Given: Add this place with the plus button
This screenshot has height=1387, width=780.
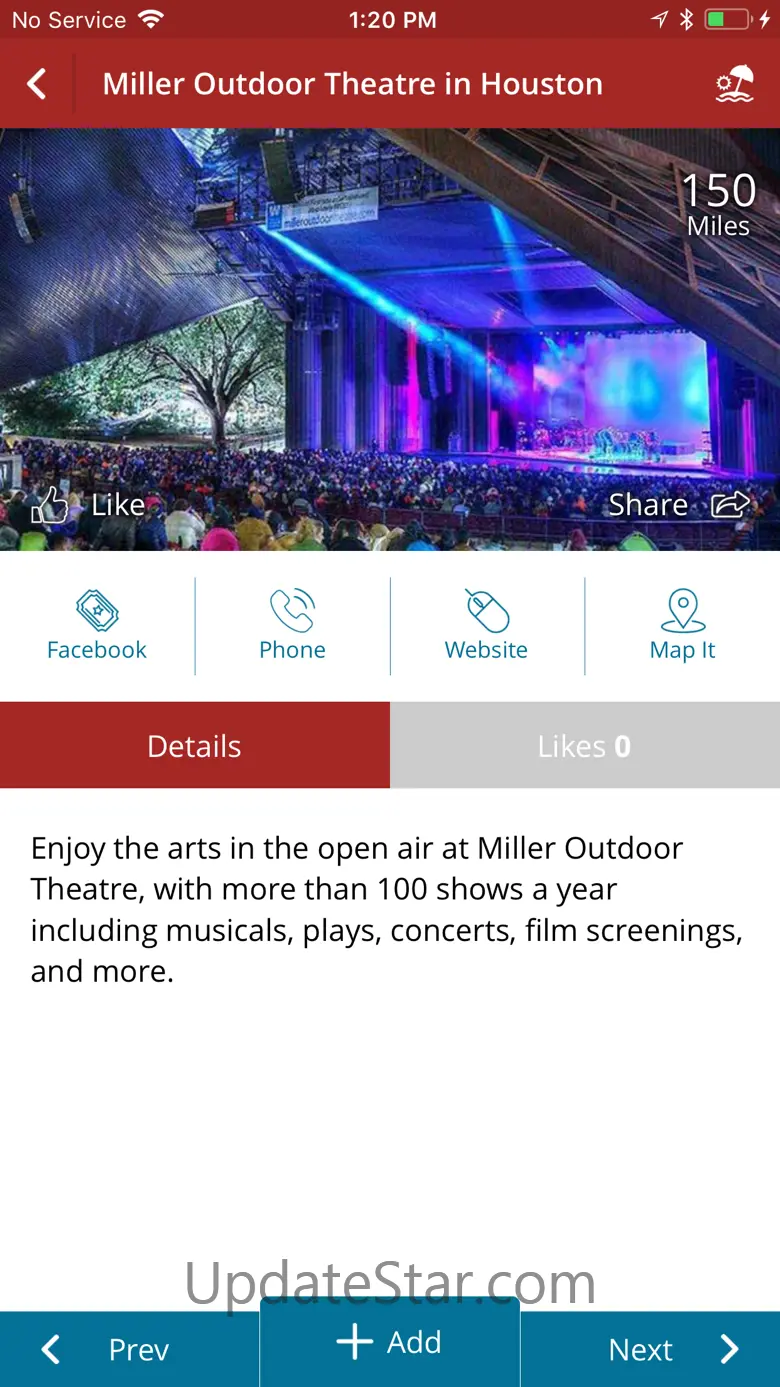Looking at the screenshot, I should pos(390,1342).
